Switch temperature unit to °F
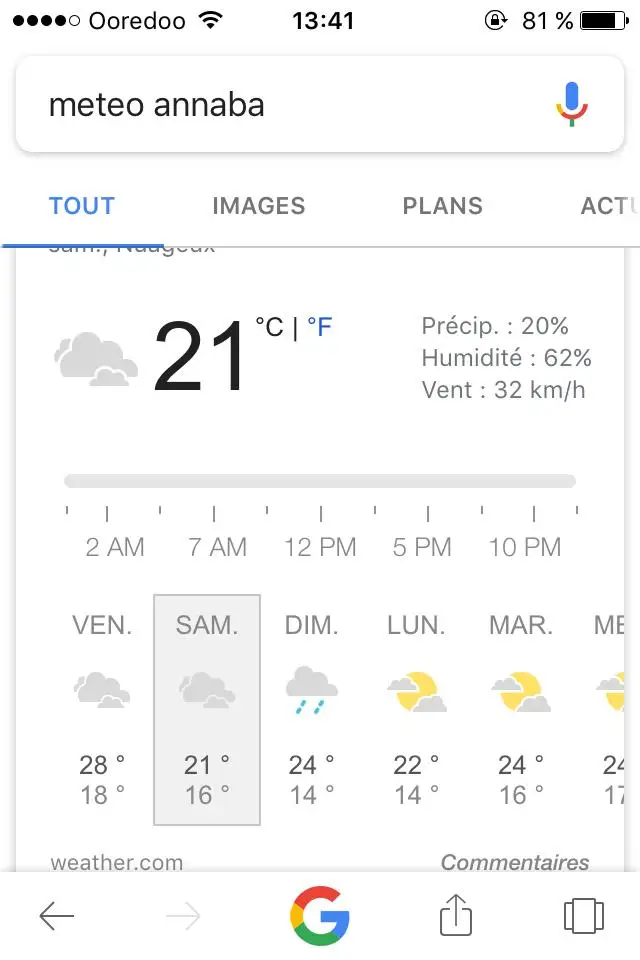640x960 pixels. [x=319, y=327]
